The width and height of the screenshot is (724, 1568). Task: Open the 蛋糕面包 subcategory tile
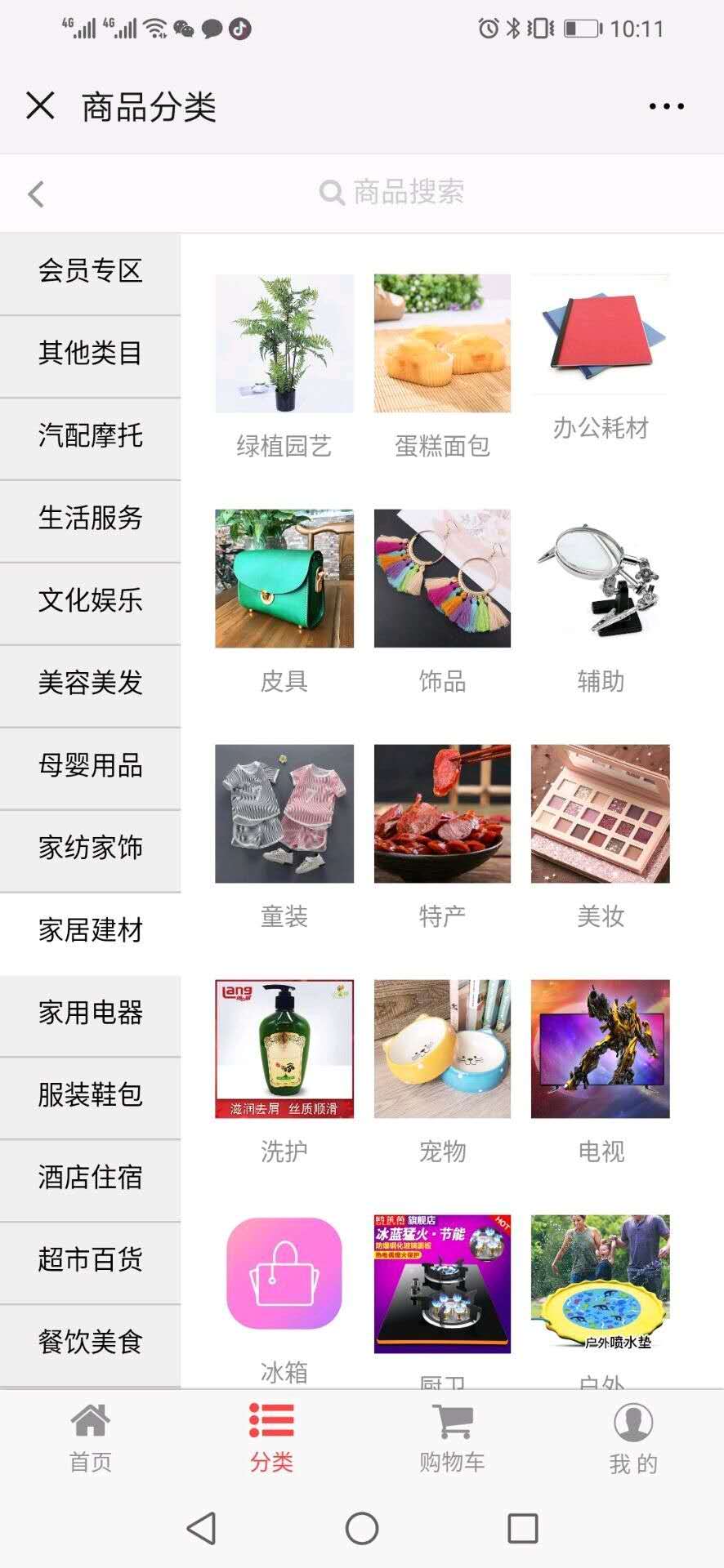[442, 366]
